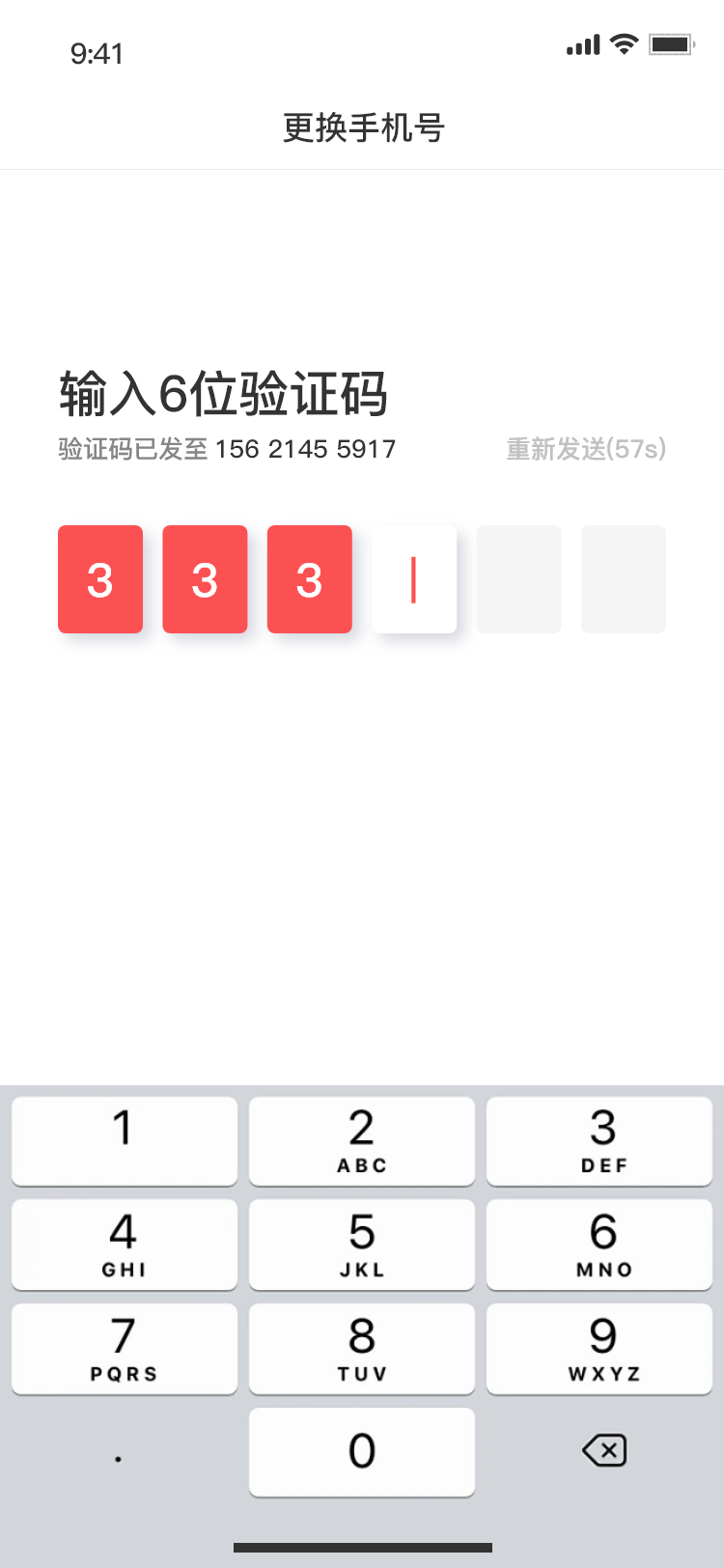Screen dimensions: 724x1568
Task: Enter 6 using the MNO key
Action: pyautogui.click(x=599, y=1245)
